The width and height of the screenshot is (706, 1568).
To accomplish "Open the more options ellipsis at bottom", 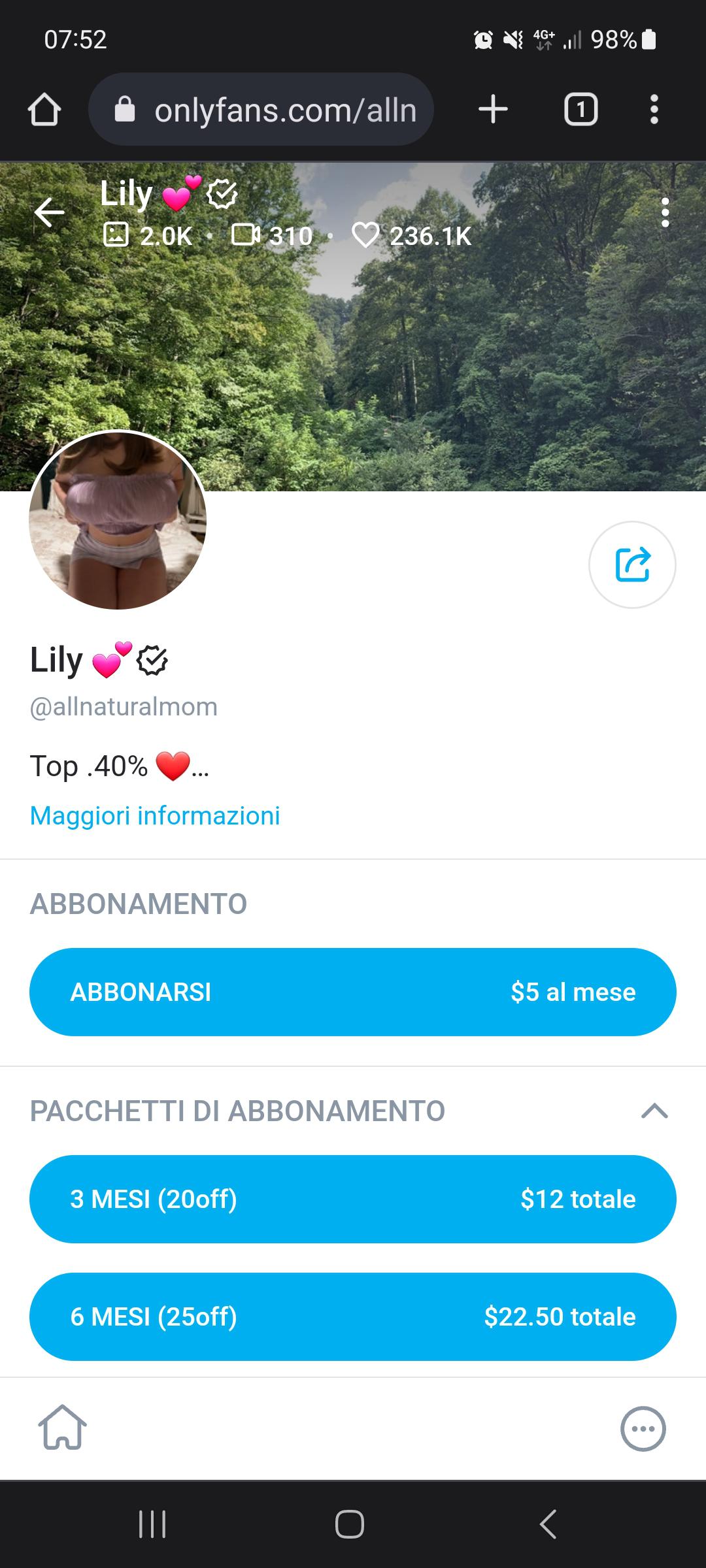I will pyautogui.click(x=644, y=1428).
